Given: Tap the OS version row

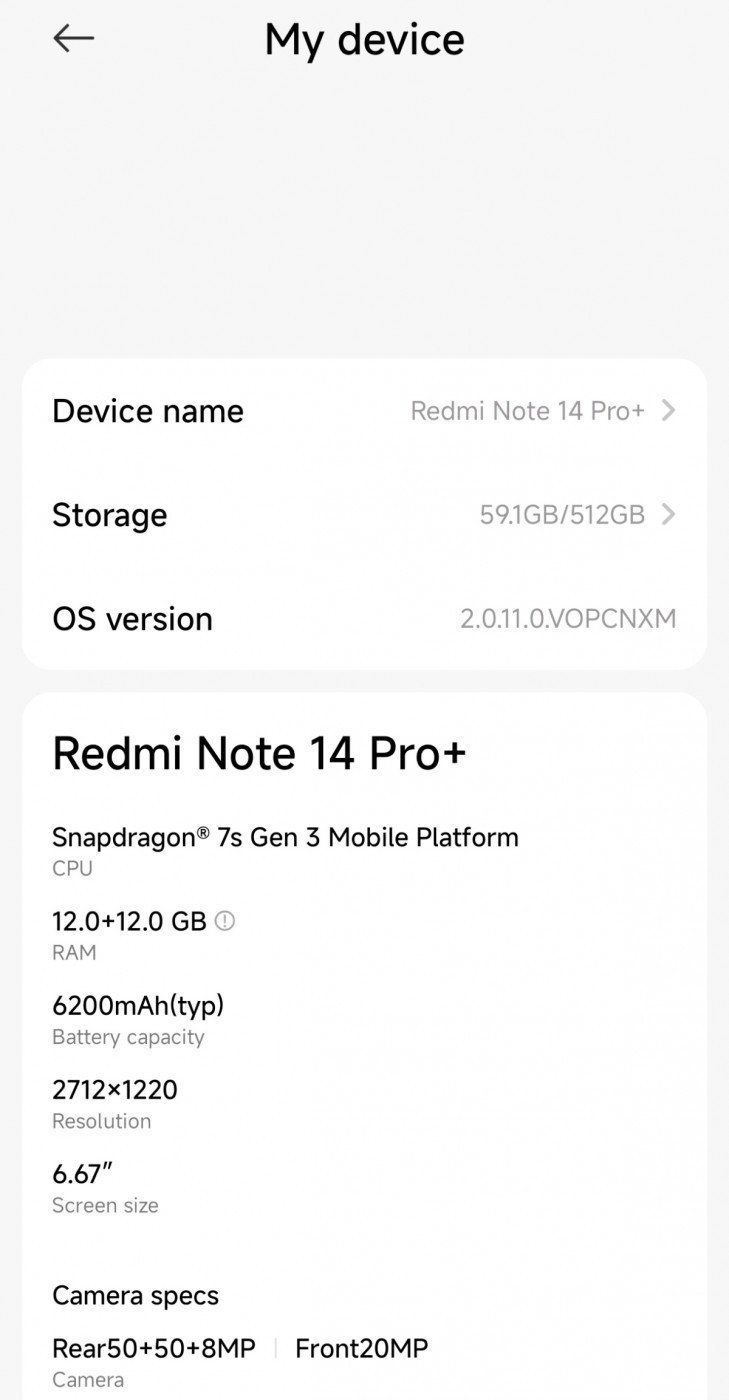Looking at the screenshot, I should (x=364, y=619).
